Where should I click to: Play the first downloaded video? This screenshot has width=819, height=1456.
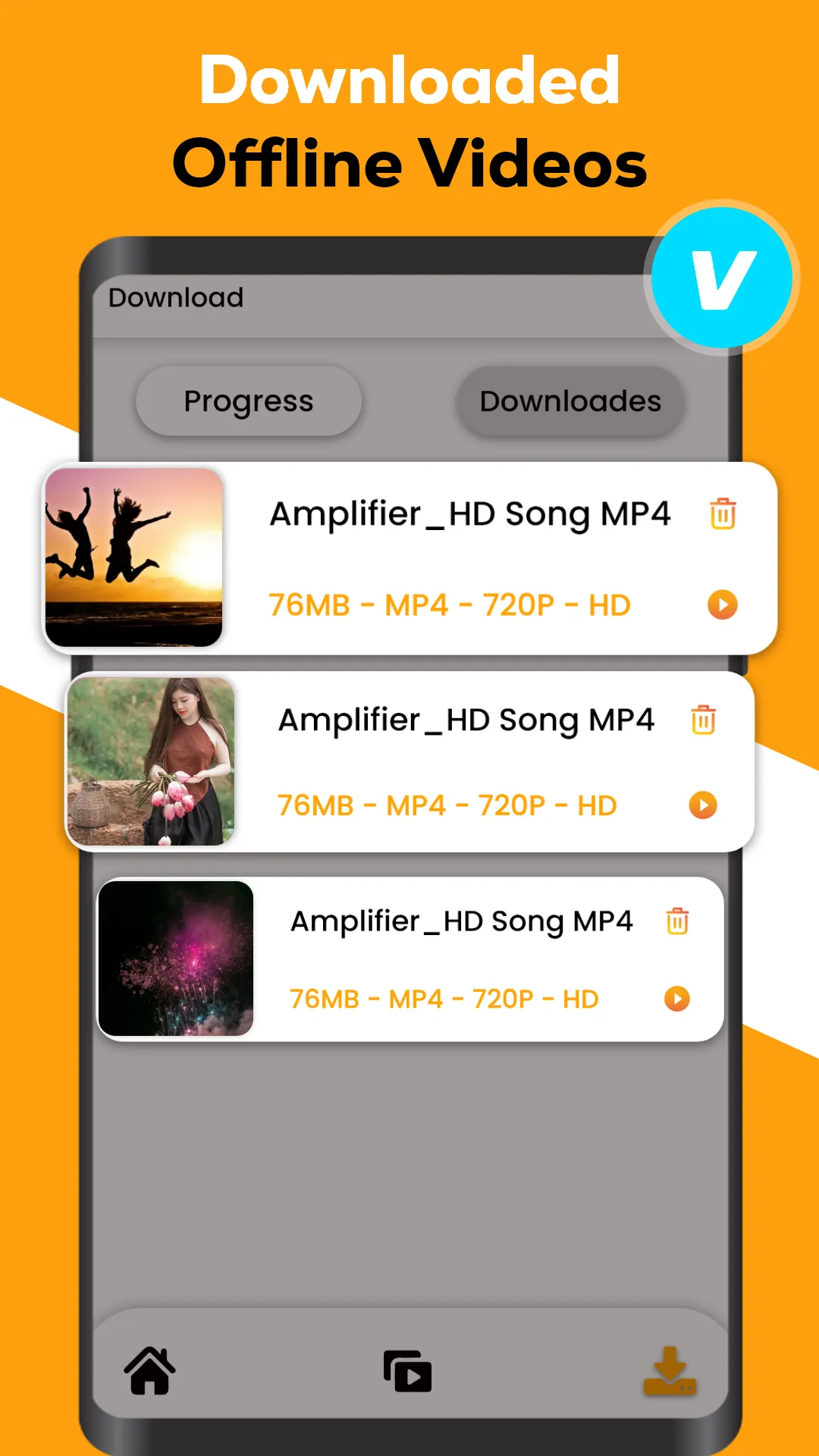point(722,605)
